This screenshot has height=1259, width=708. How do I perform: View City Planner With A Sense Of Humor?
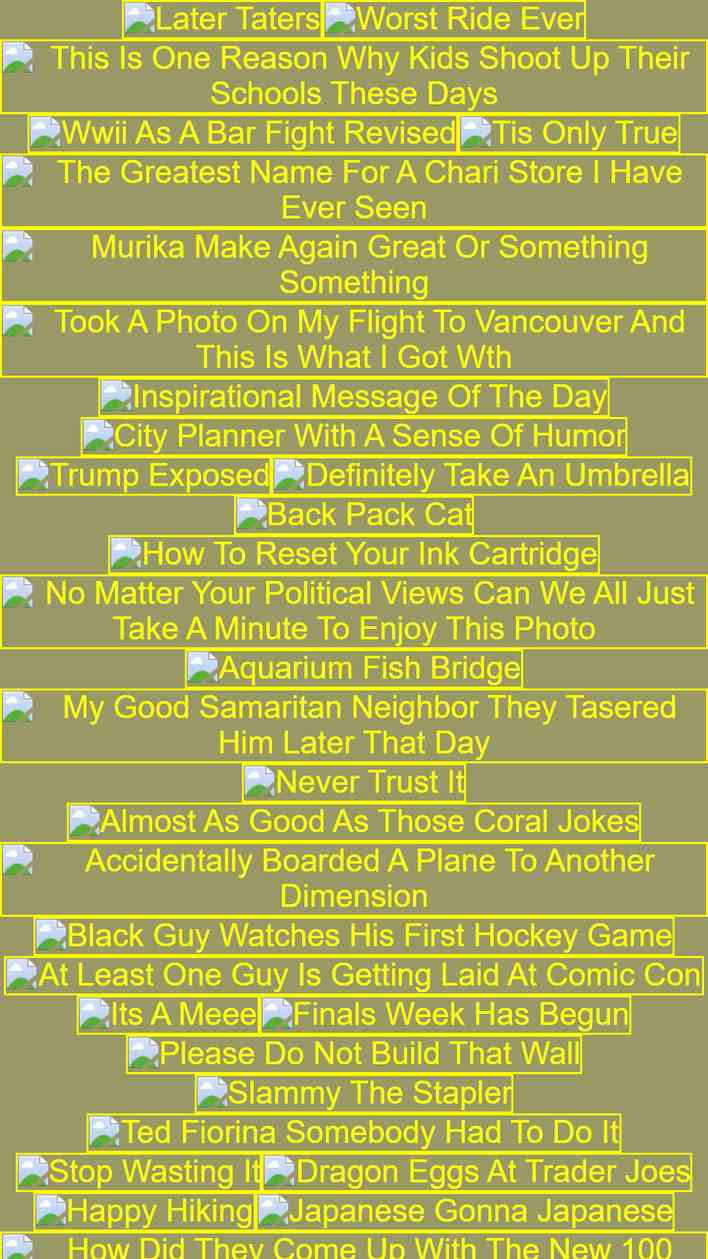354,436
